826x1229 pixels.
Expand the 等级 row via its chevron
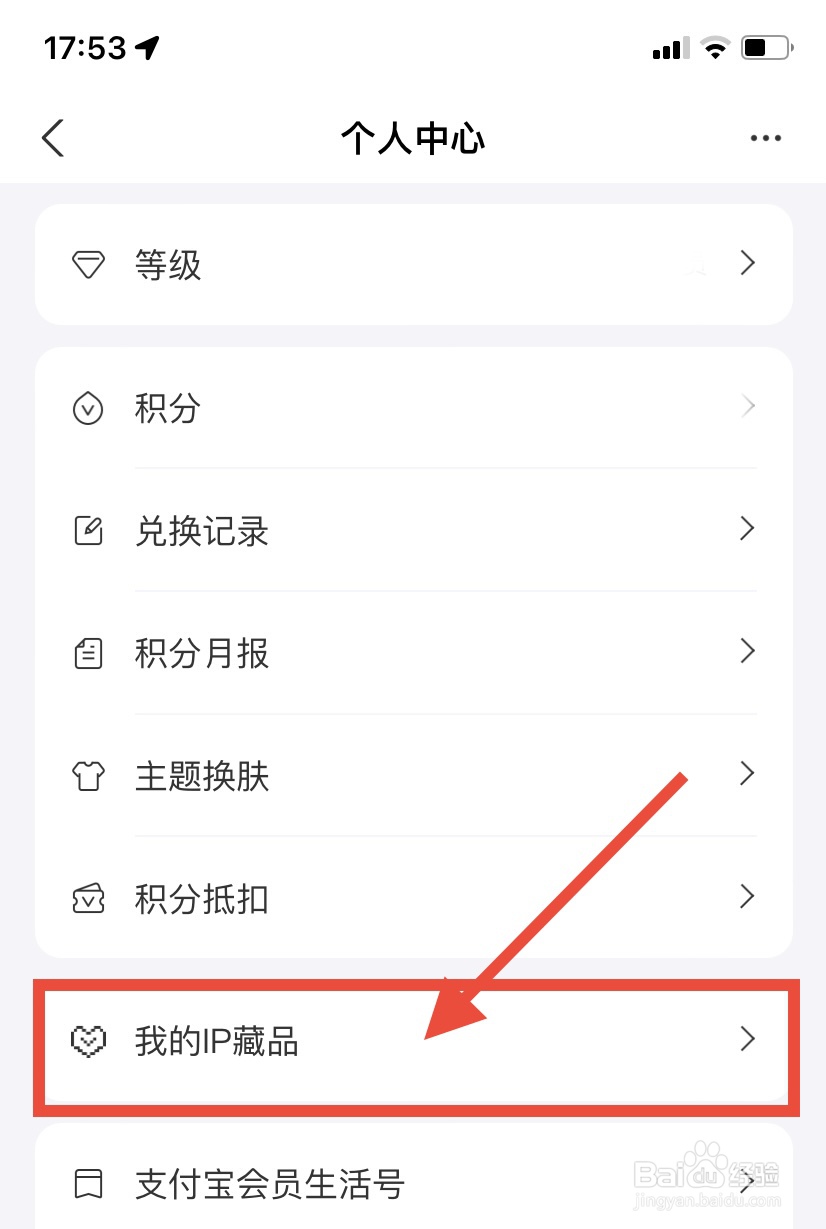[x=748, y=263]
